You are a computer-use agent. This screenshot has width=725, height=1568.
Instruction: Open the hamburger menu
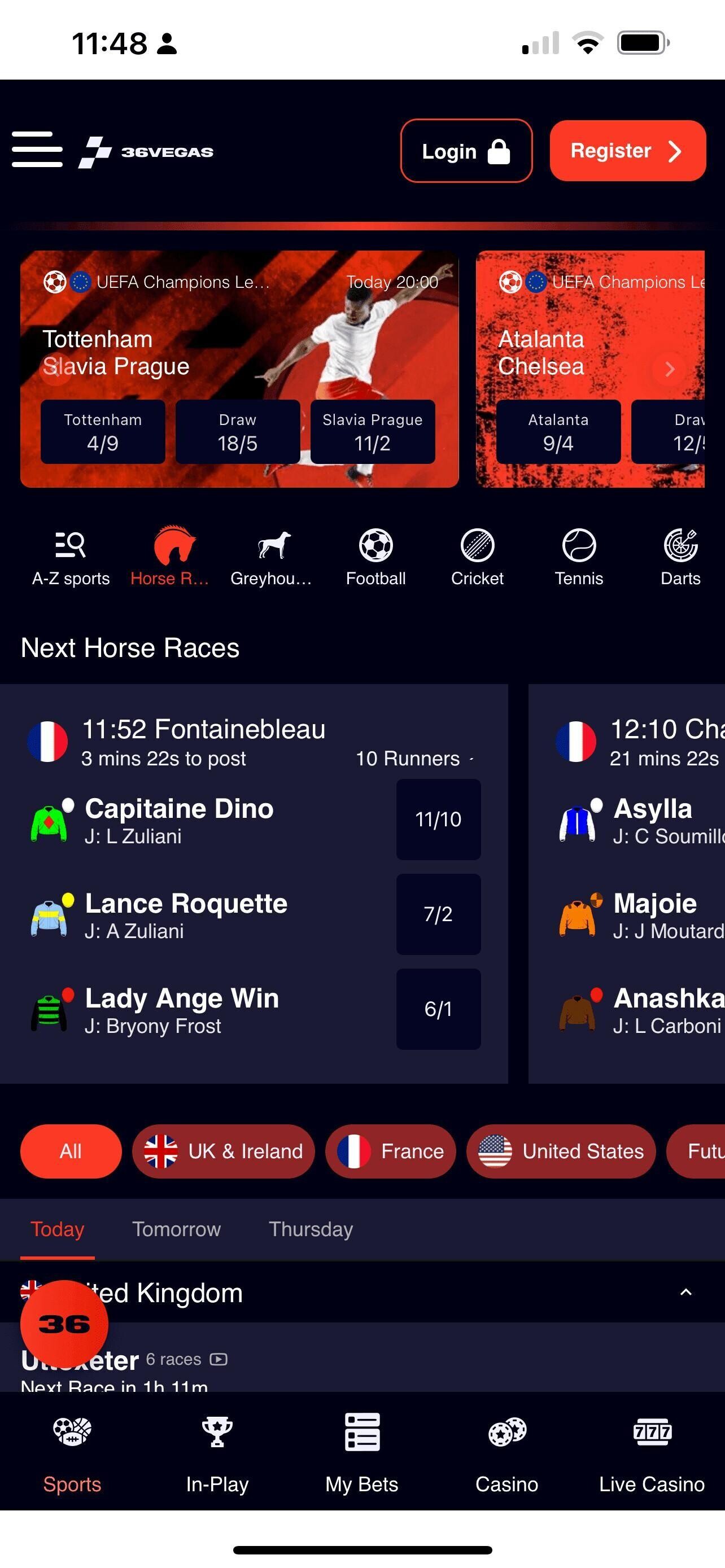point(37,149)
